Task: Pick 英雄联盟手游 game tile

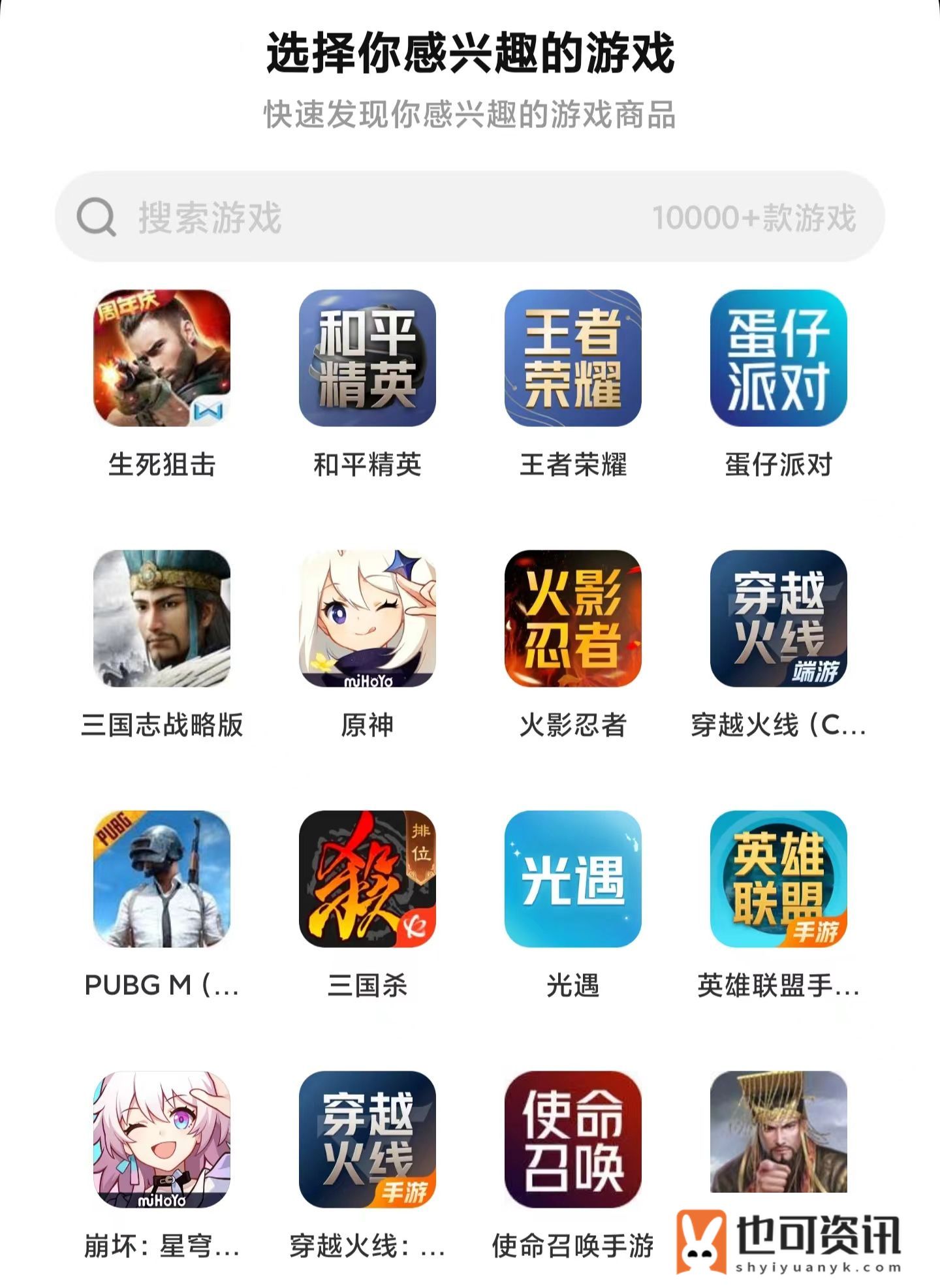Action: click(x=778, y=879)
